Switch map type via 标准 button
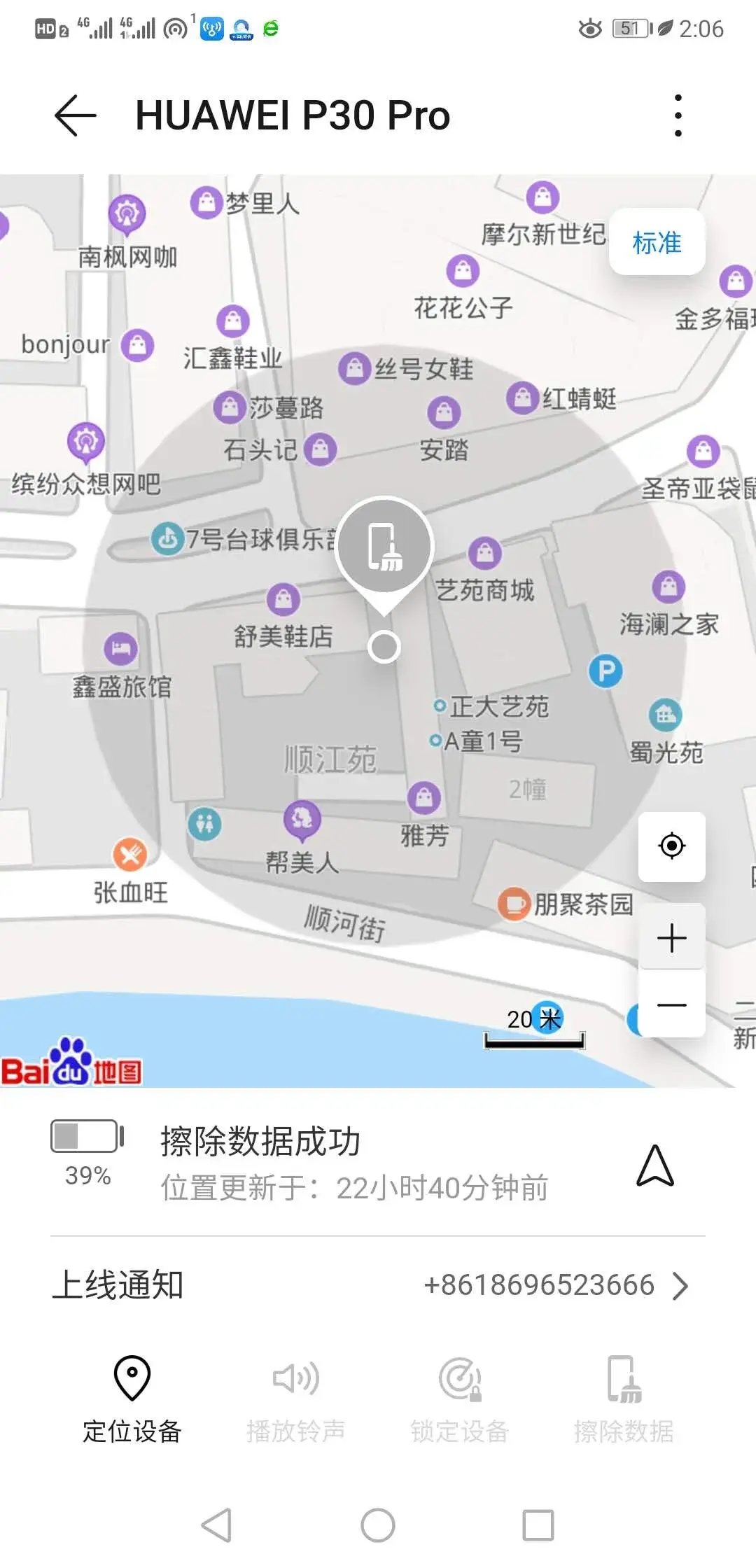This screenshot has height=1568, width=756. (657, 242)
